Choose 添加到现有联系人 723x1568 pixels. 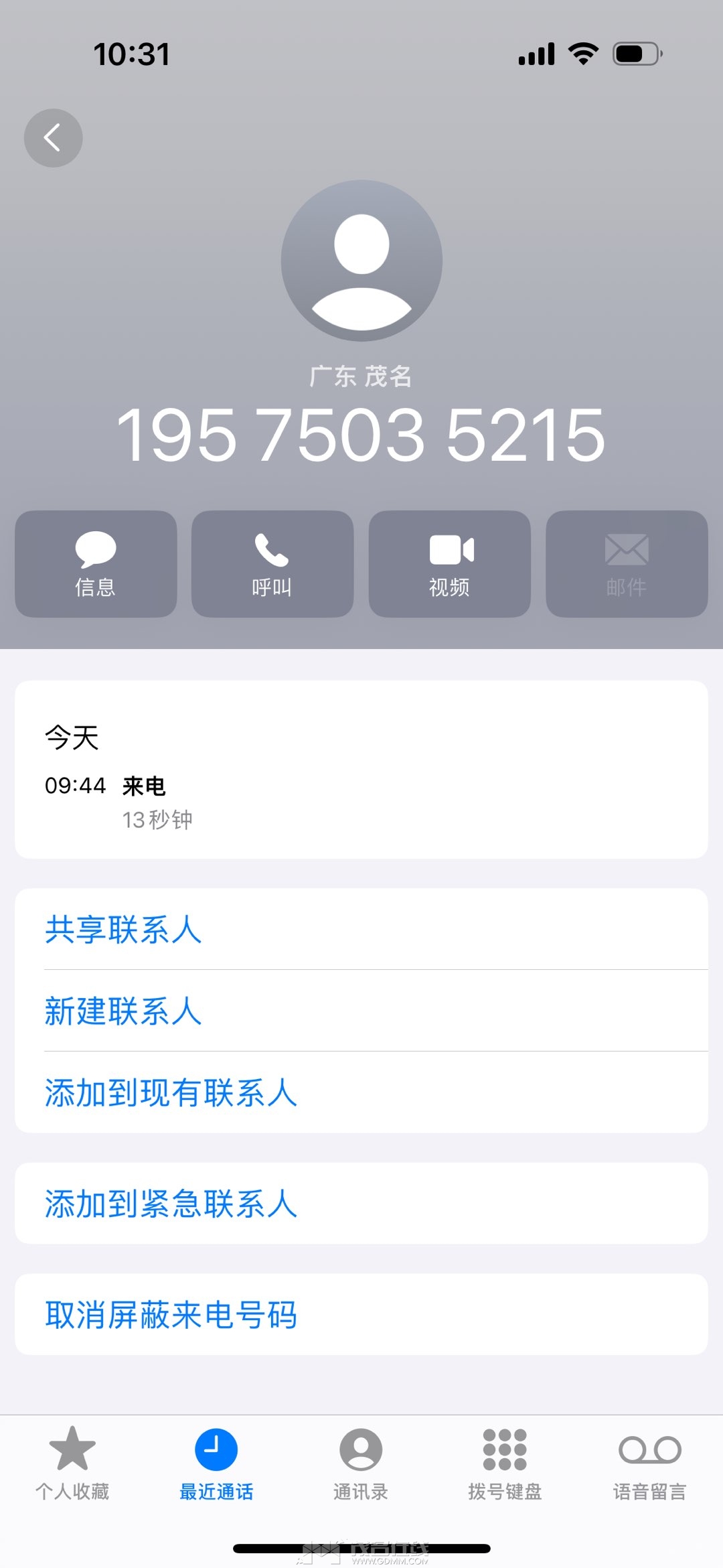click(x=171, y=1092)
